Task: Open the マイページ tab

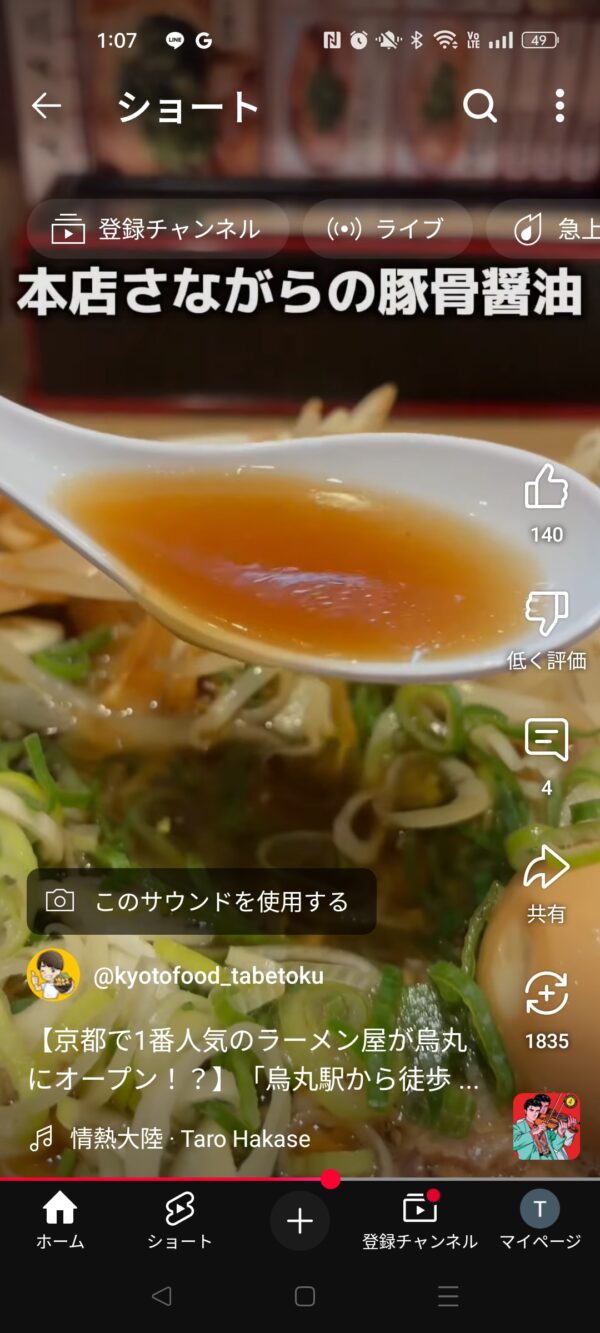Action: (x=540, y=1221)
